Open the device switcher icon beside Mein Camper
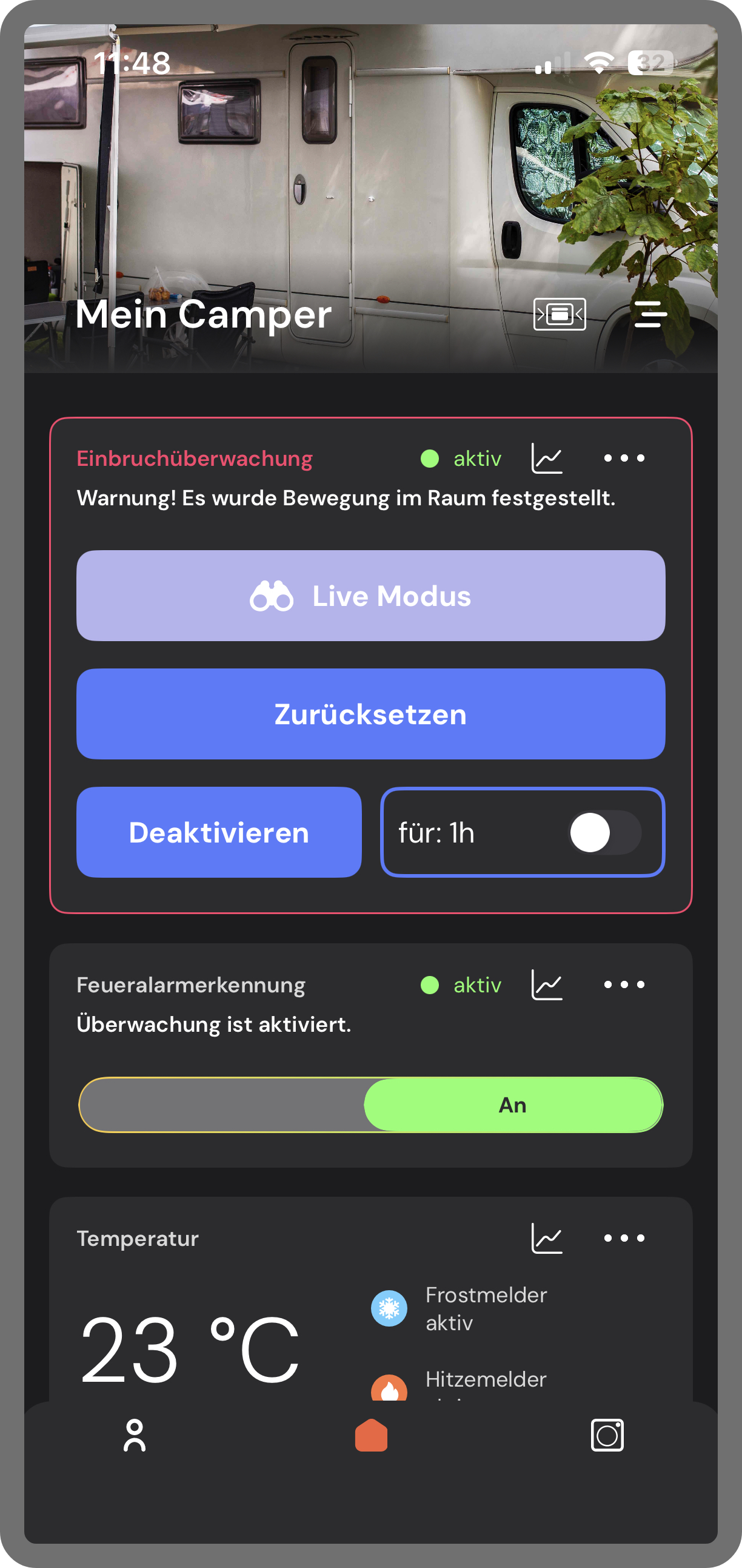Viewport: 742px width, 1568px height. (560, 314)
